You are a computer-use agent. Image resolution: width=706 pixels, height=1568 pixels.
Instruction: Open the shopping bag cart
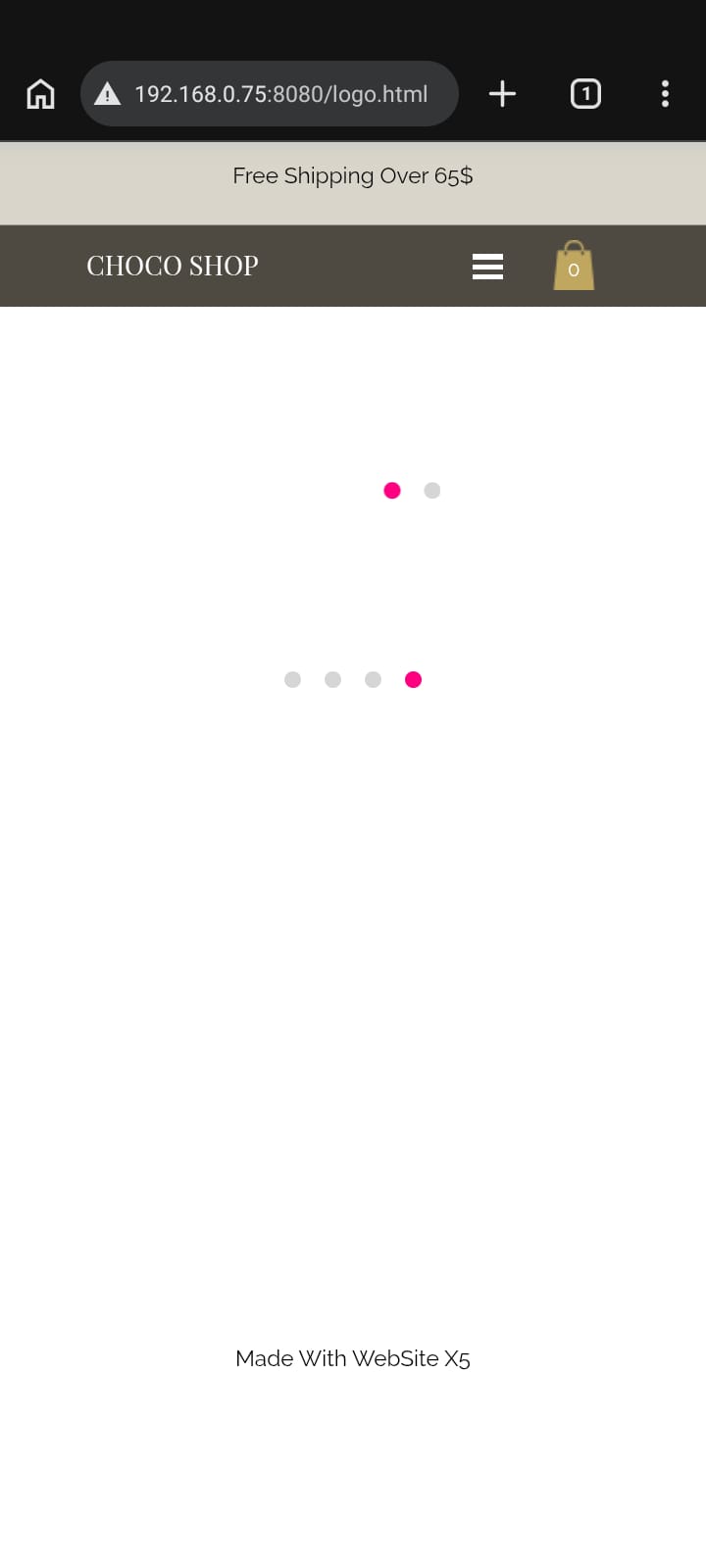(574, 266)
